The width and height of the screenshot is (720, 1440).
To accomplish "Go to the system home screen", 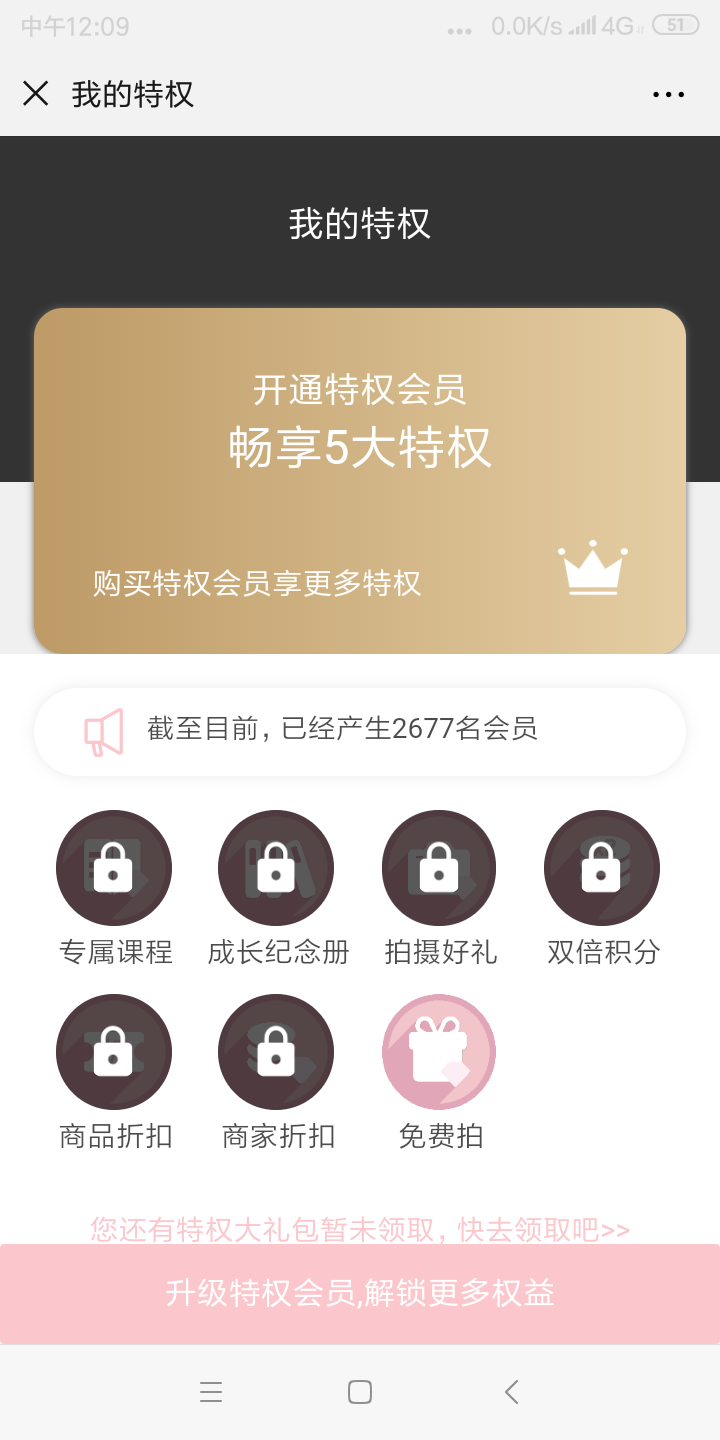I will tap(360, 1392).
